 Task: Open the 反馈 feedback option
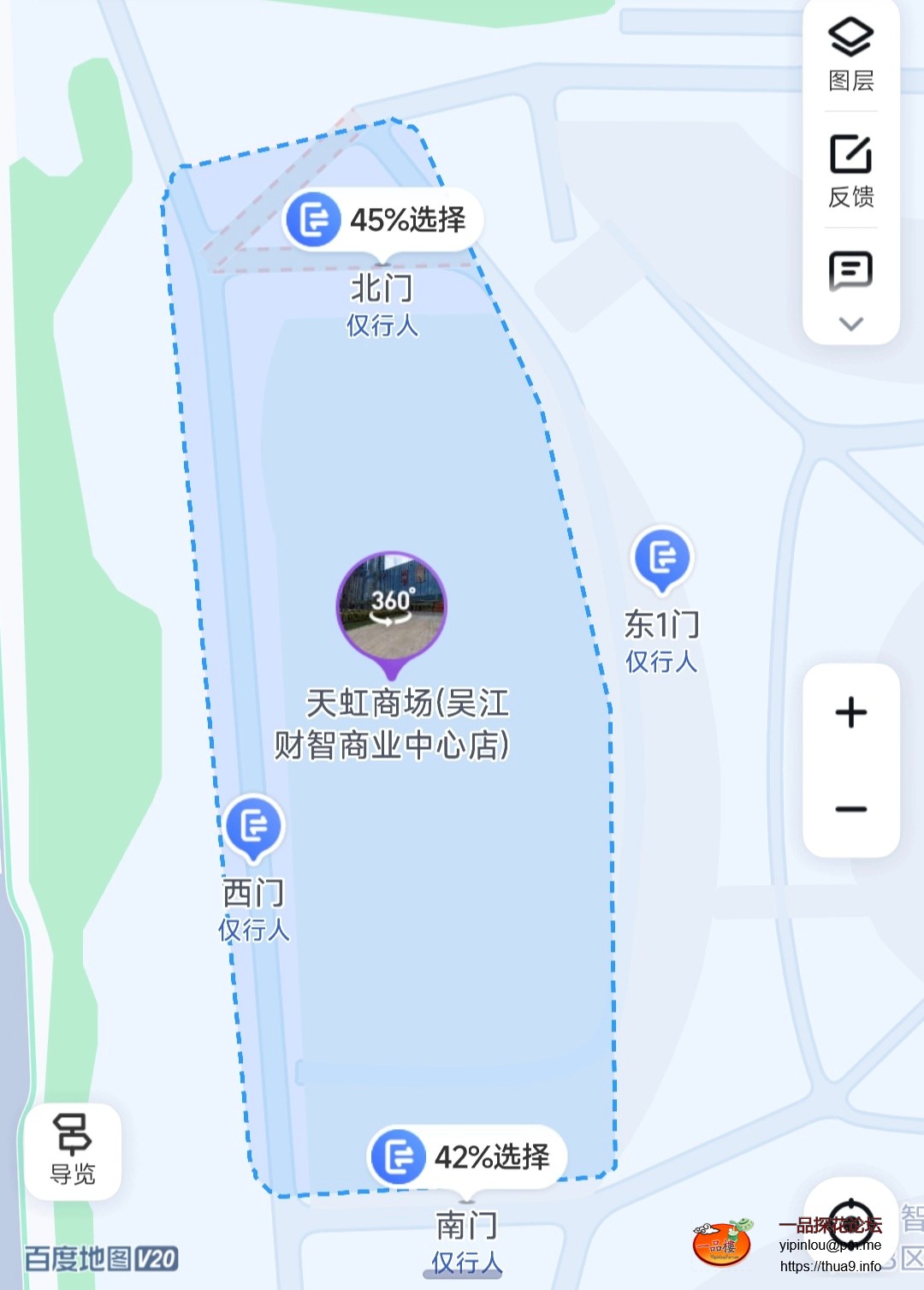click(850, 170)
